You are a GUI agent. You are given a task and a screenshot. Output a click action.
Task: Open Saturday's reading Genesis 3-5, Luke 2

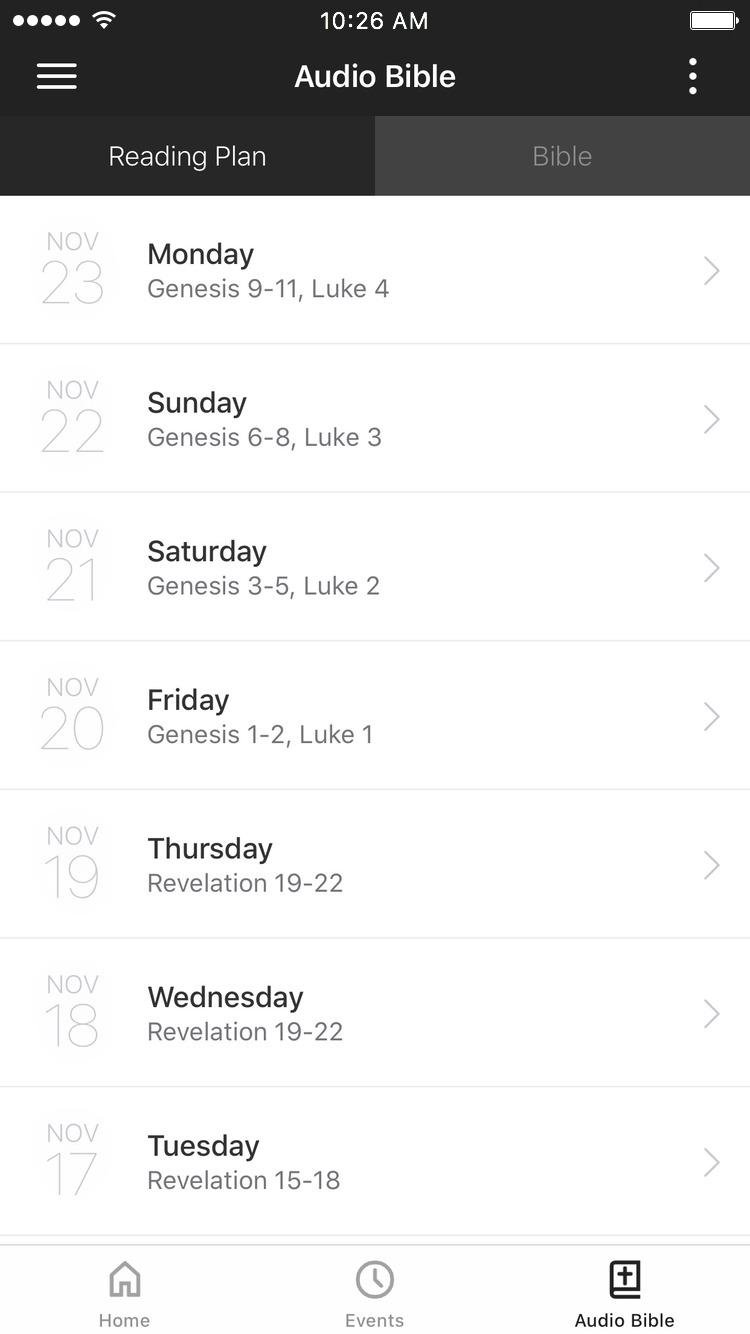tap(375, 567)
